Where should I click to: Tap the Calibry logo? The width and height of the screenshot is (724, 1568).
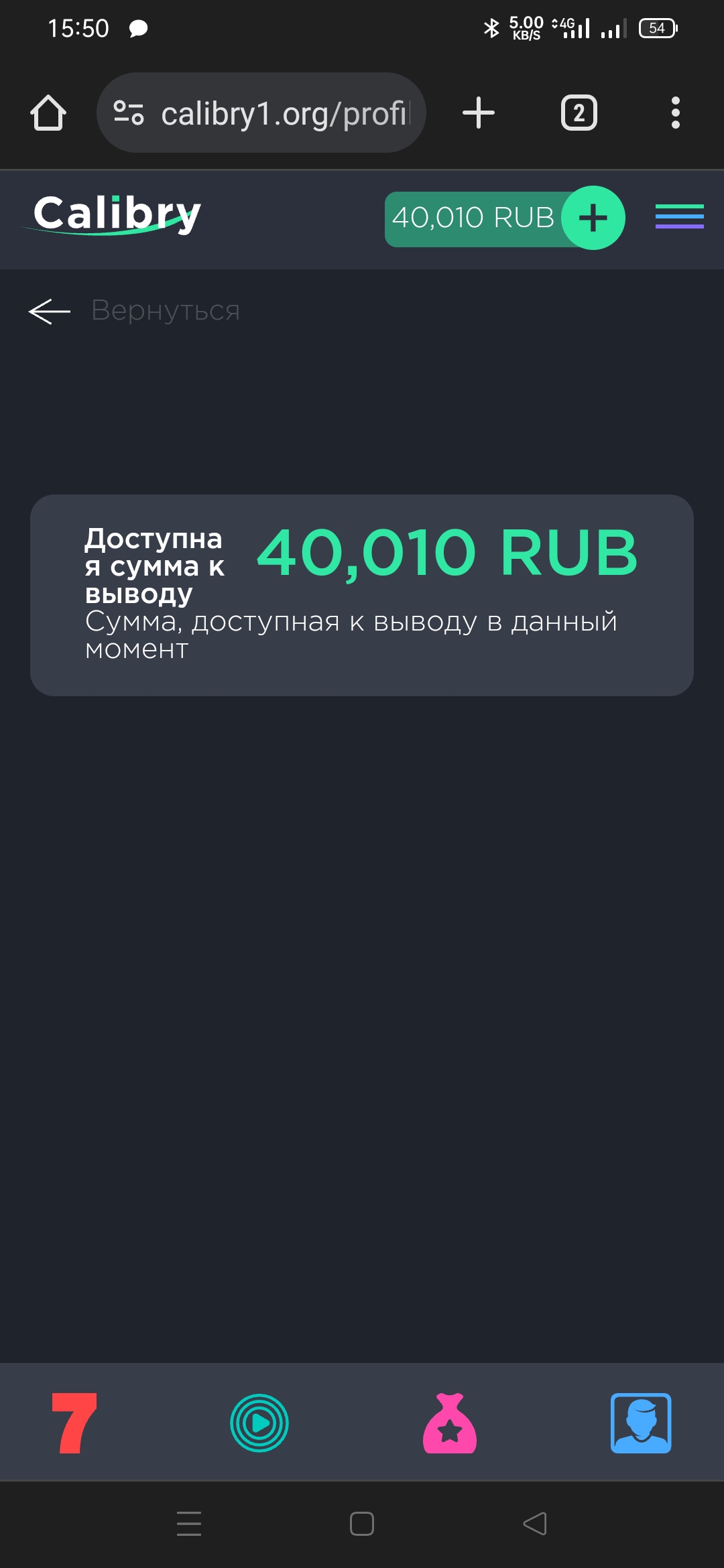117,214
